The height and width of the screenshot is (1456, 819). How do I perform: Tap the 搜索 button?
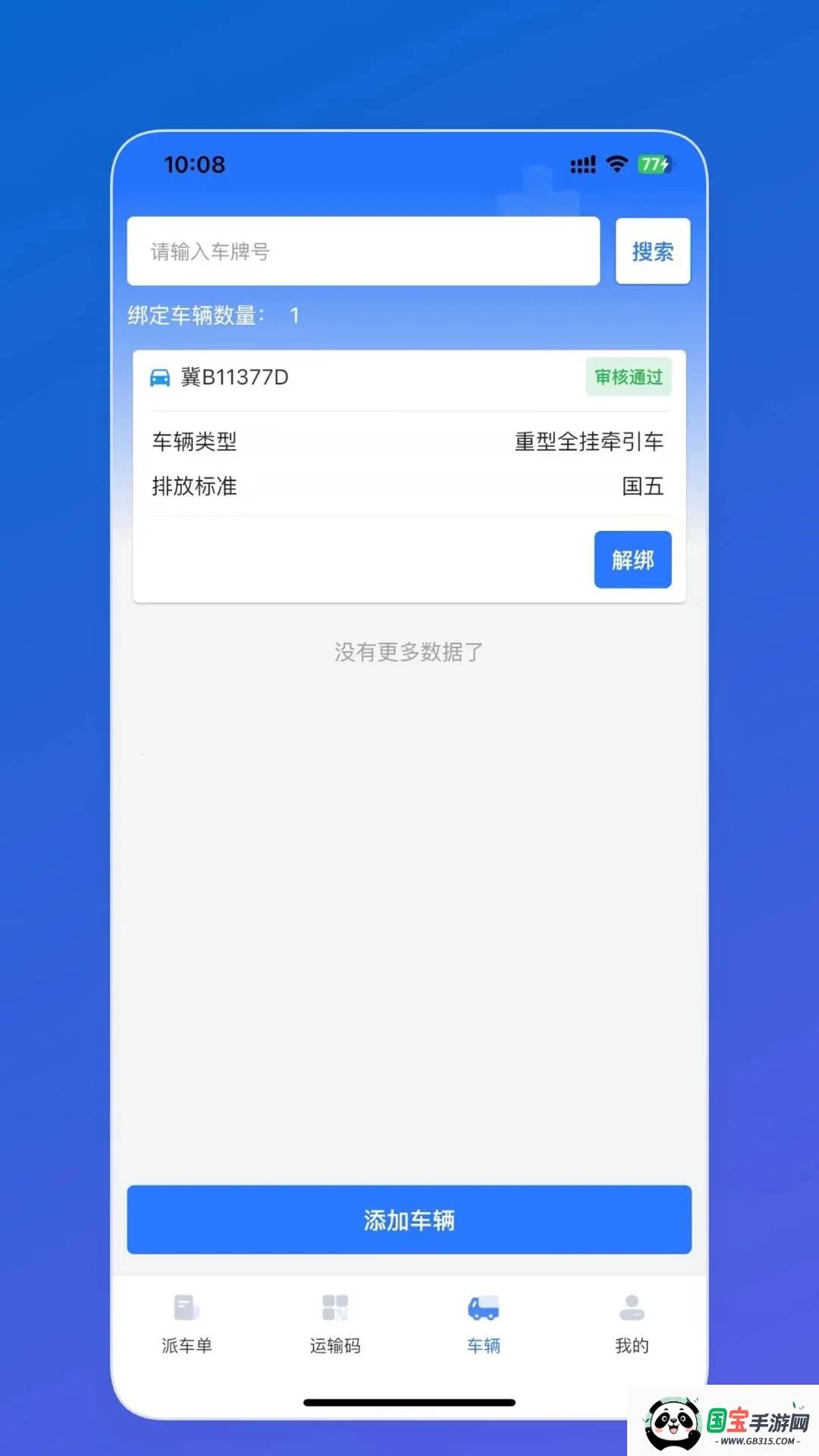point(653,251)
